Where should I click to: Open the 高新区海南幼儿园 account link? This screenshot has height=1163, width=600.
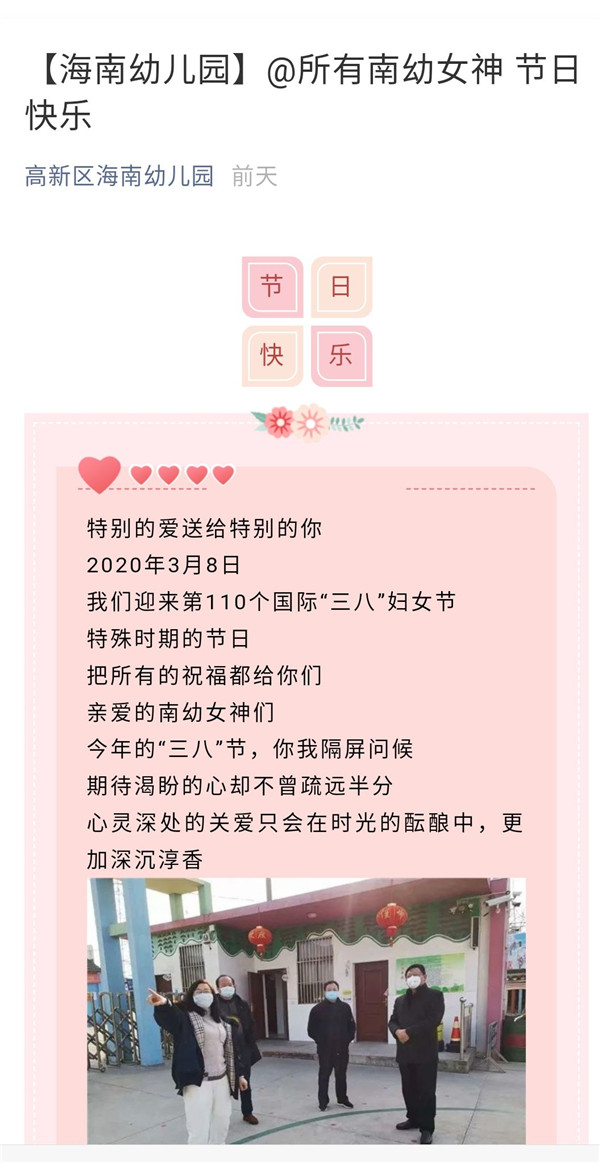[119, 177]
